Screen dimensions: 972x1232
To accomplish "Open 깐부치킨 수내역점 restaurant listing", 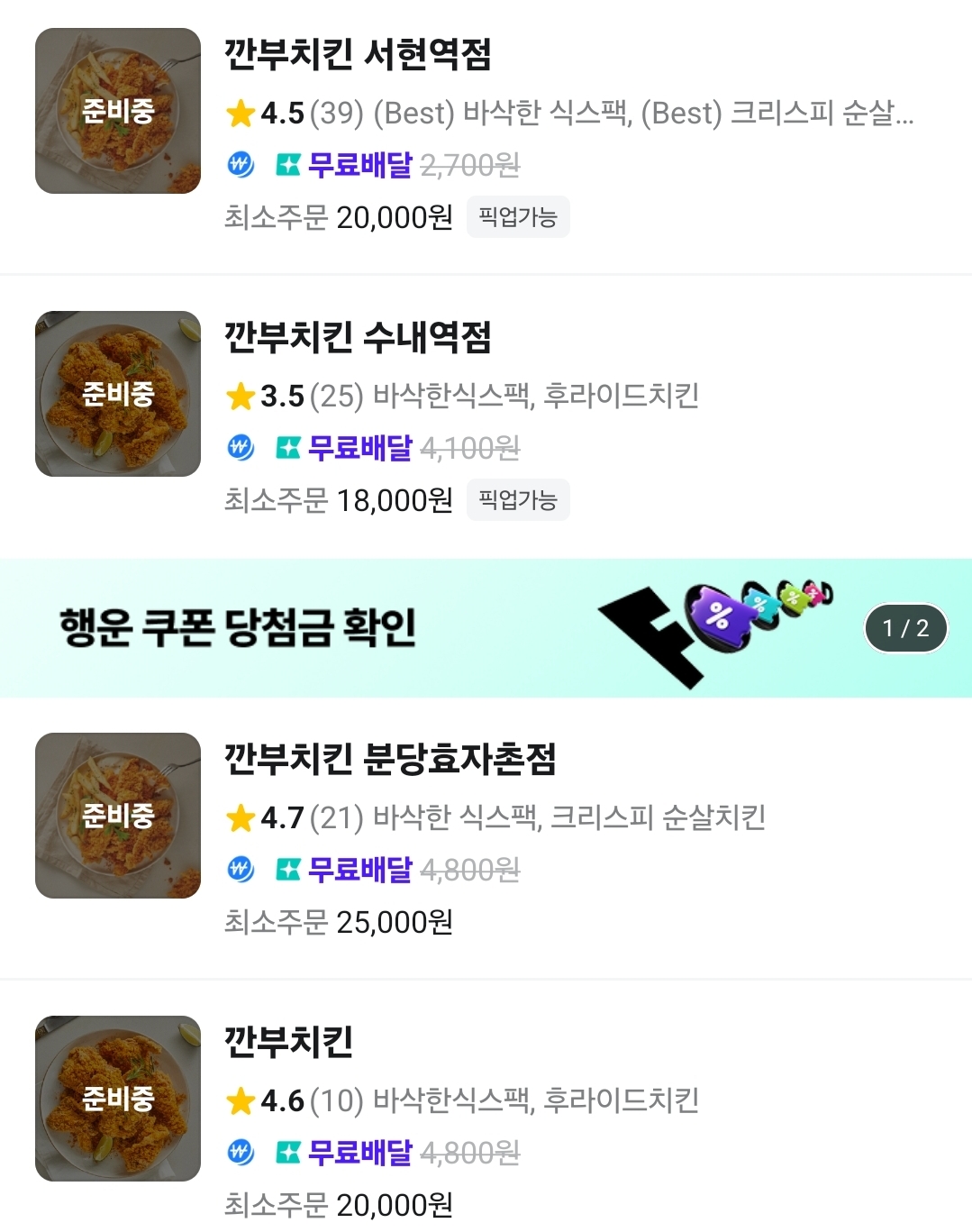I will [x=486, y=416].
